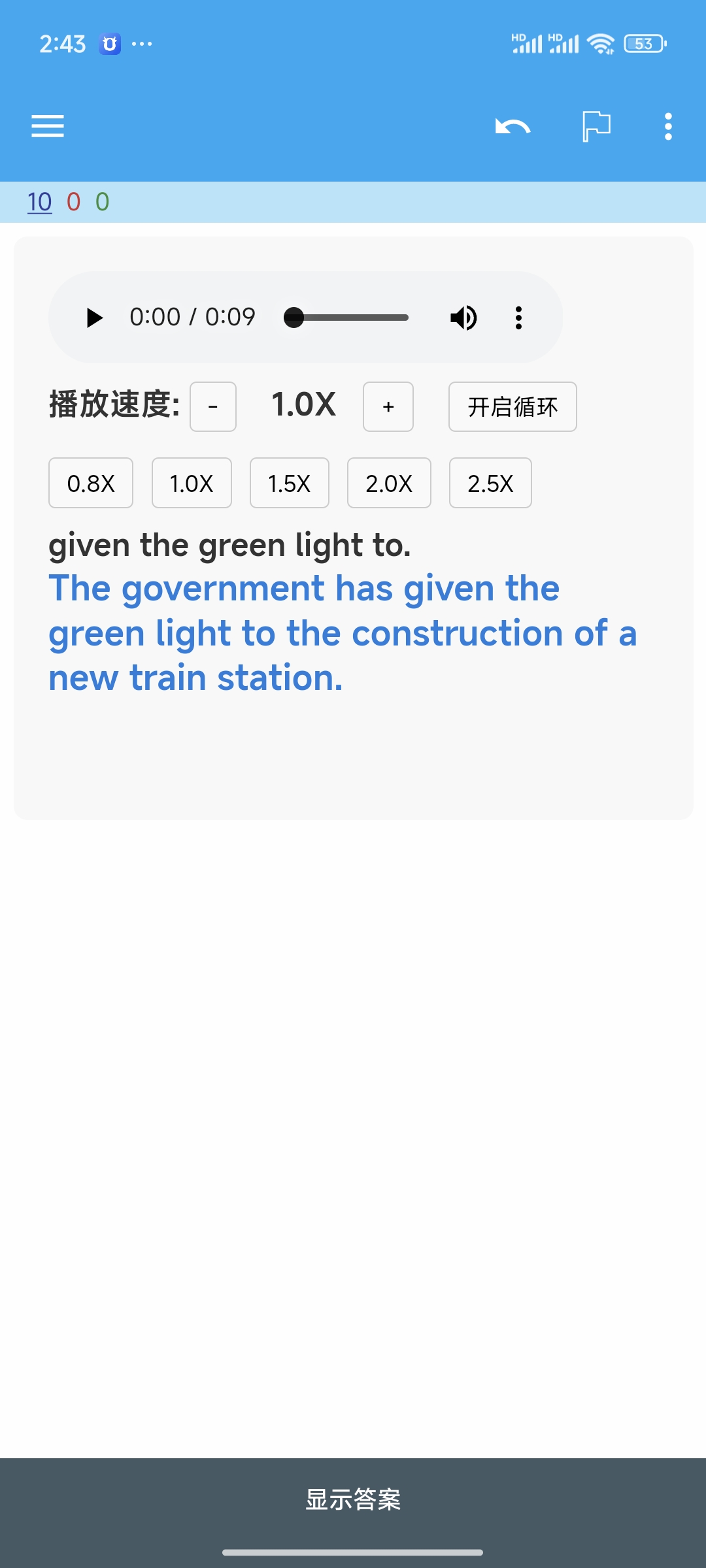This screenshot has height=1568, width=706.
Task: Show the answer with 显示答案
Action: (353, 1499)
